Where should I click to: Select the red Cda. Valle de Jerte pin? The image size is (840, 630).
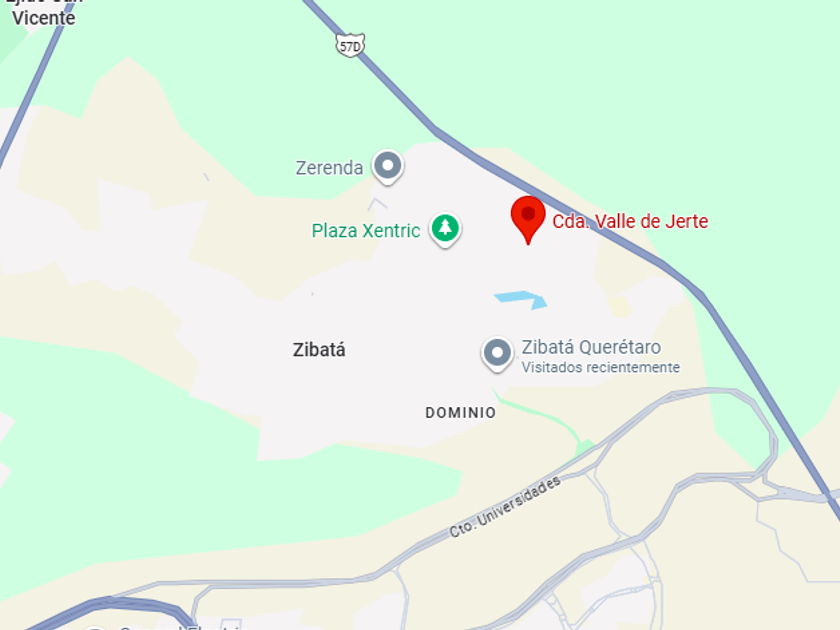(528, 220)
